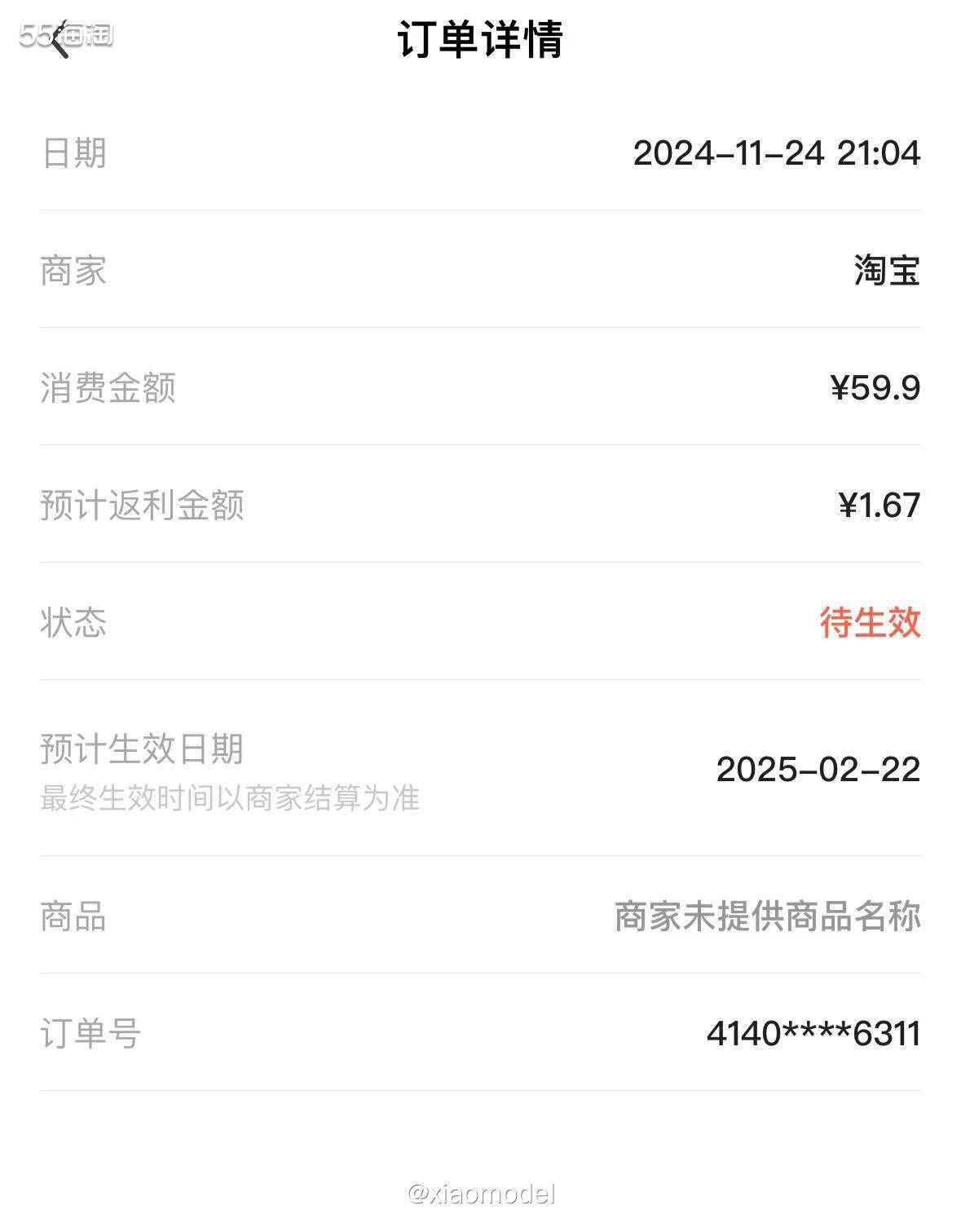This screenshot has width=961, height=1232.
Task: Click the @xiaomodel watermark at bottom
Action: coord(481,1194)
